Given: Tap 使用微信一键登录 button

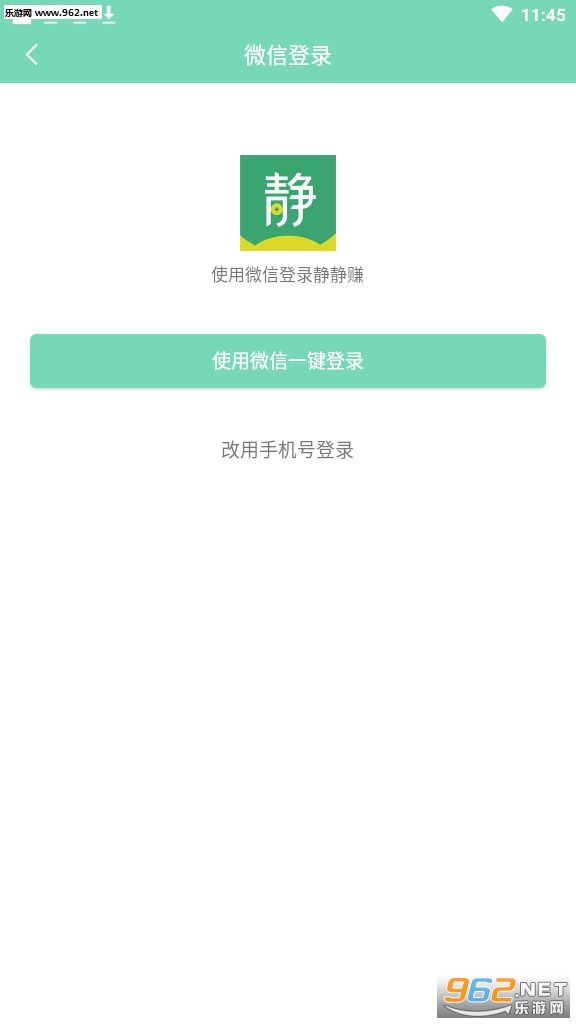Looking at the screenshot, I should pyautogui.click(x=288, y=361).
